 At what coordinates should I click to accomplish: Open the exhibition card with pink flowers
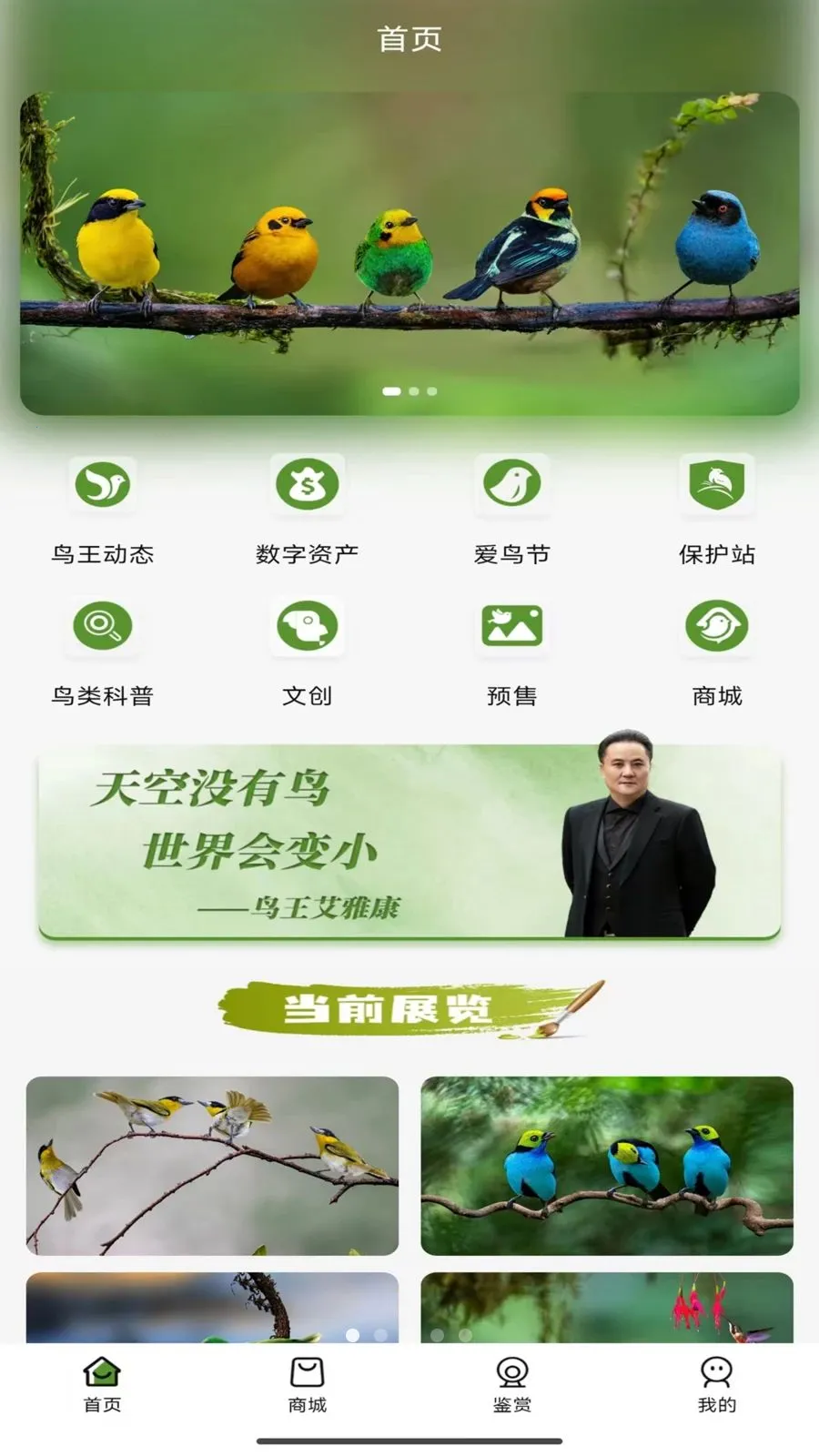607,1308
